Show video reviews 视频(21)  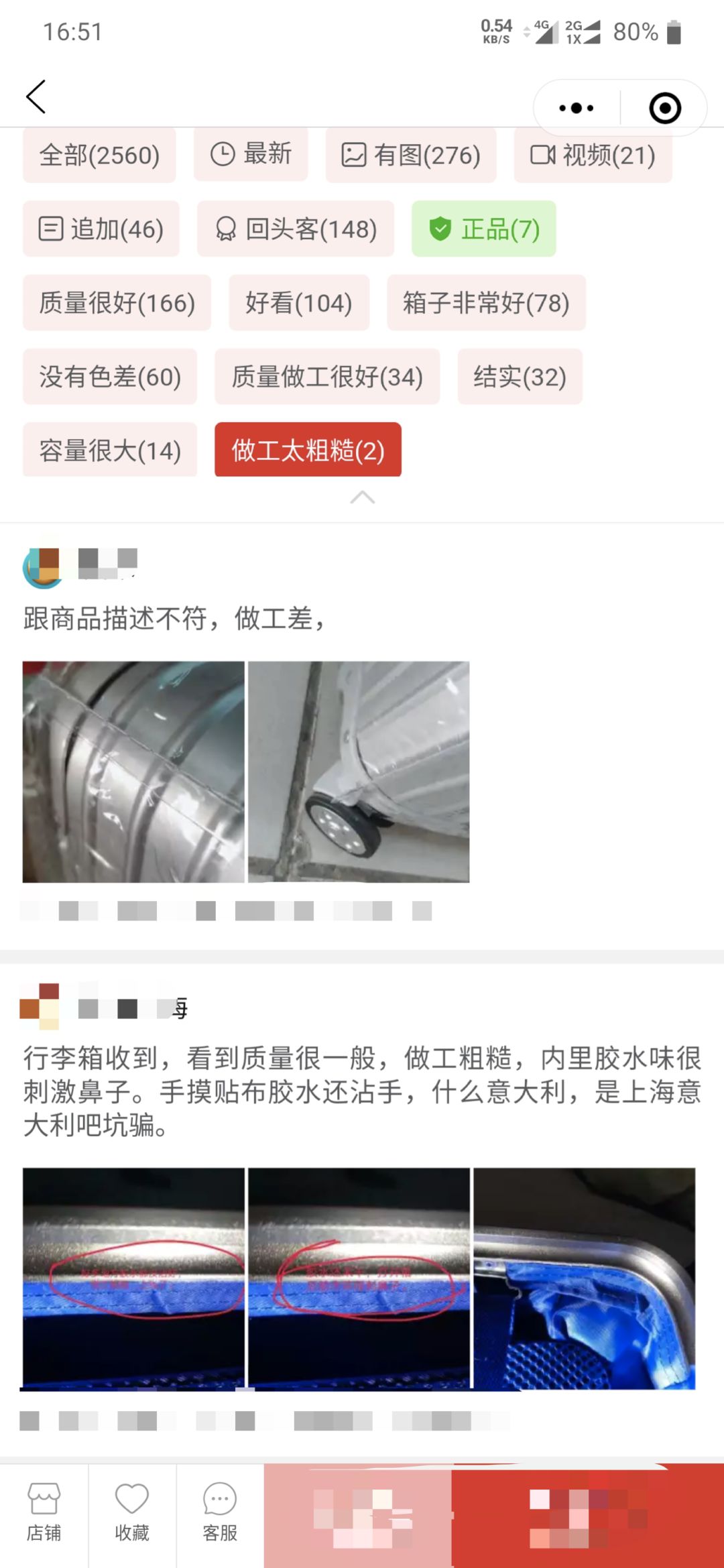tap(593, 155)
